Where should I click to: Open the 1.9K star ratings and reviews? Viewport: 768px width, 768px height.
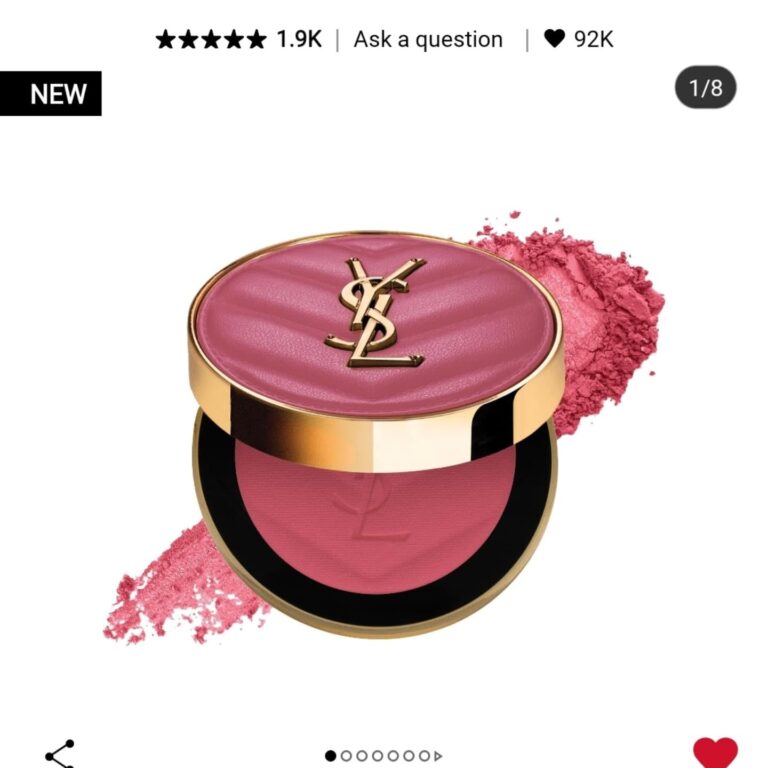point(239,39)
